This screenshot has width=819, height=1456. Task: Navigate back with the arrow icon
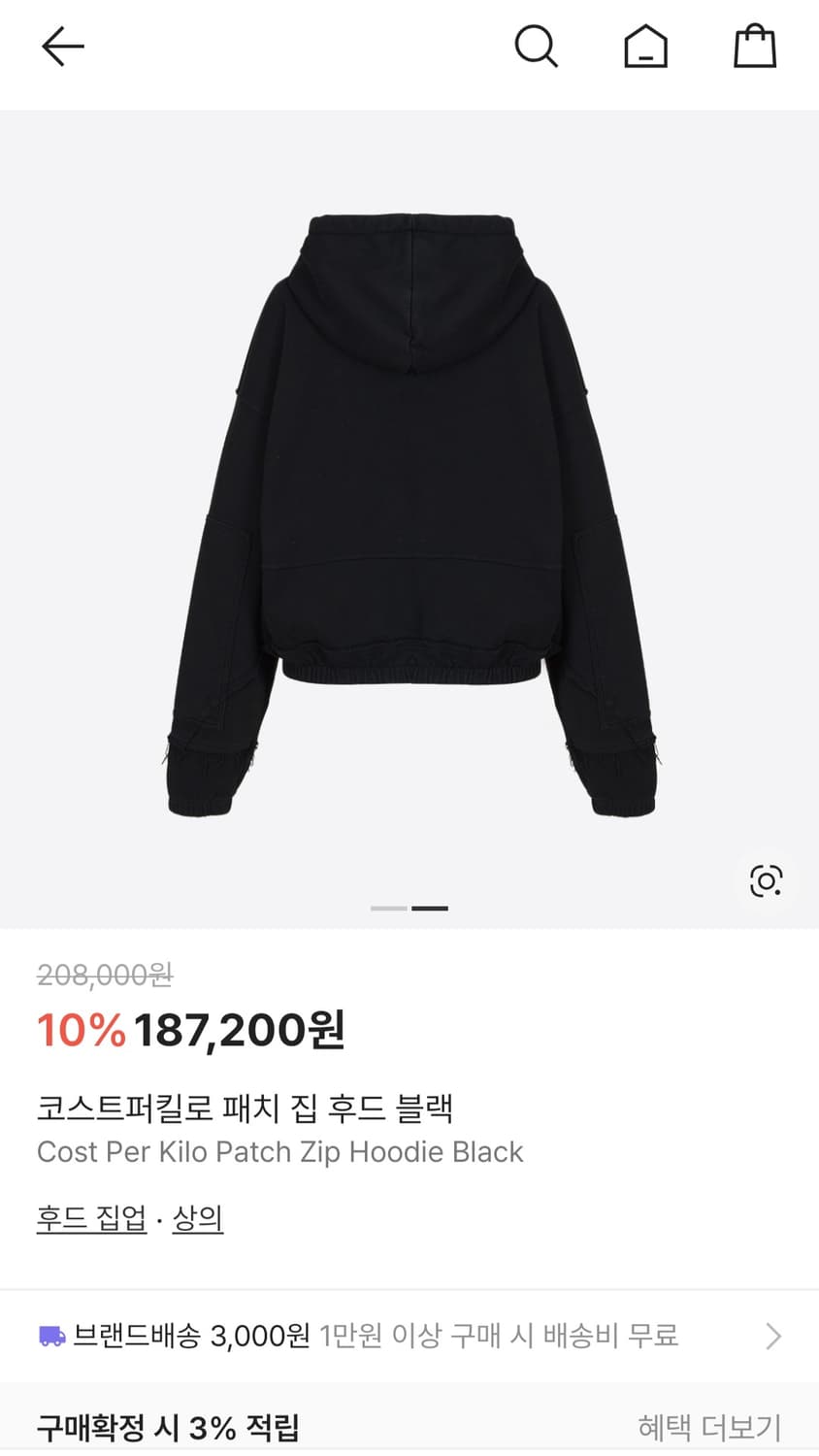(x=62, y=46)
